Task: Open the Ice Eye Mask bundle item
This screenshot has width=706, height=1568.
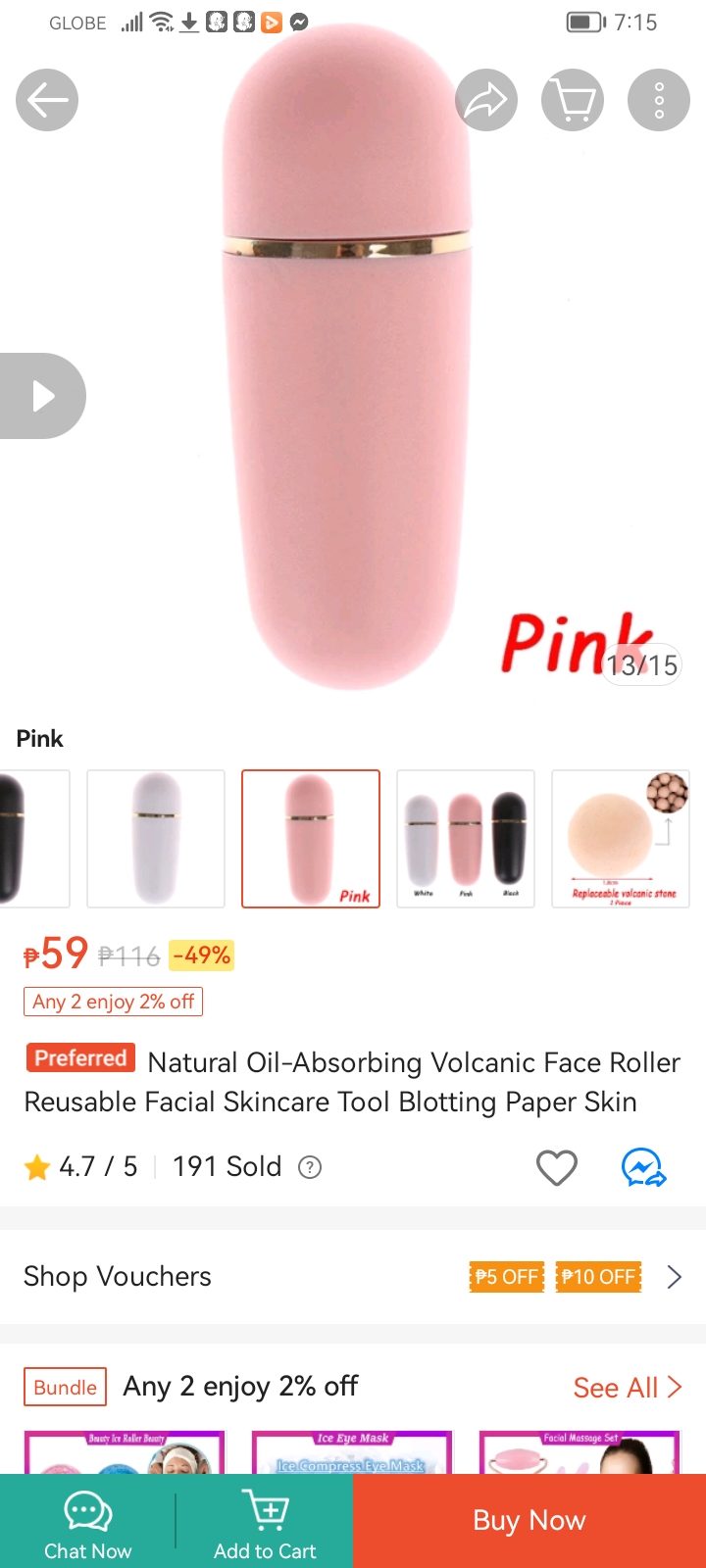Action: [353, 1452]
